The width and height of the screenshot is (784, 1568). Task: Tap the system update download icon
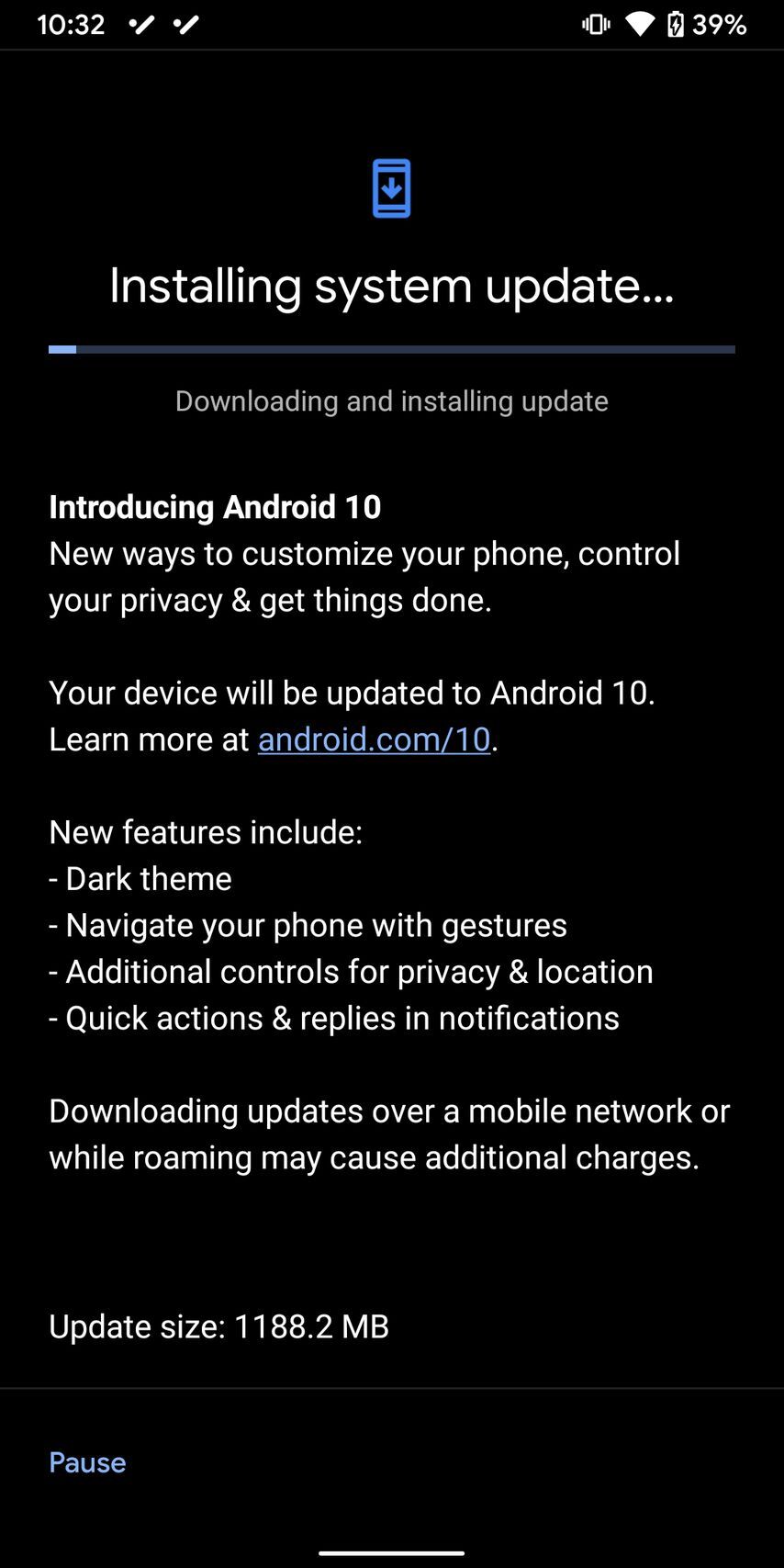[x=392, y=186]
